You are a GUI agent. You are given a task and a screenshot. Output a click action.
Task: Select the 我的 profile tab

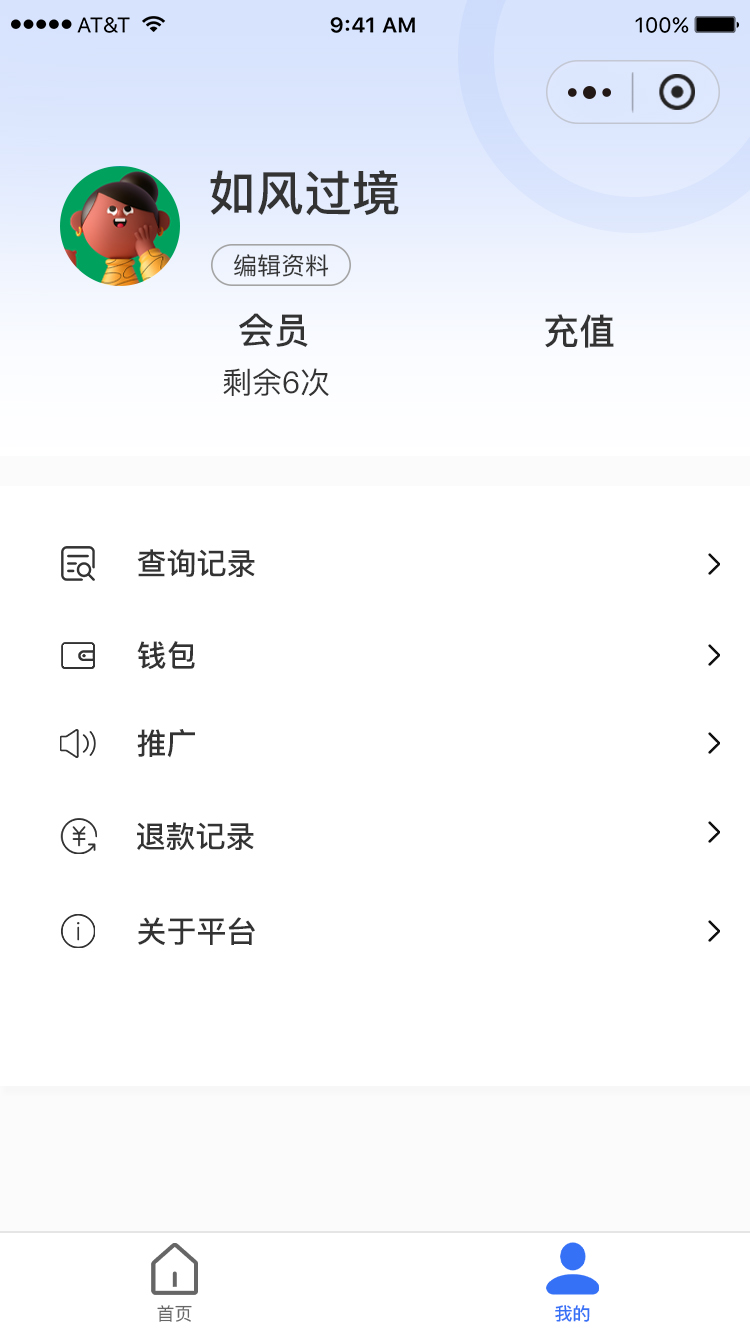[x=572, y=1283]
